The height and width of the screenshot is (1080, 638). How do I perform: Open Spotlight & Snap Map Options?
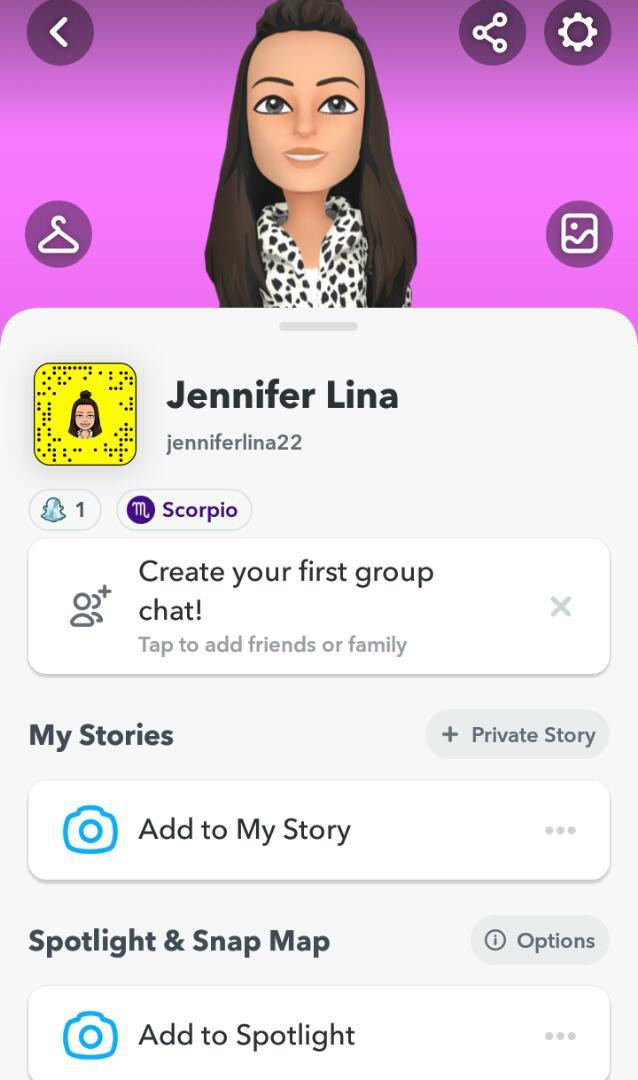coord(540,940)
